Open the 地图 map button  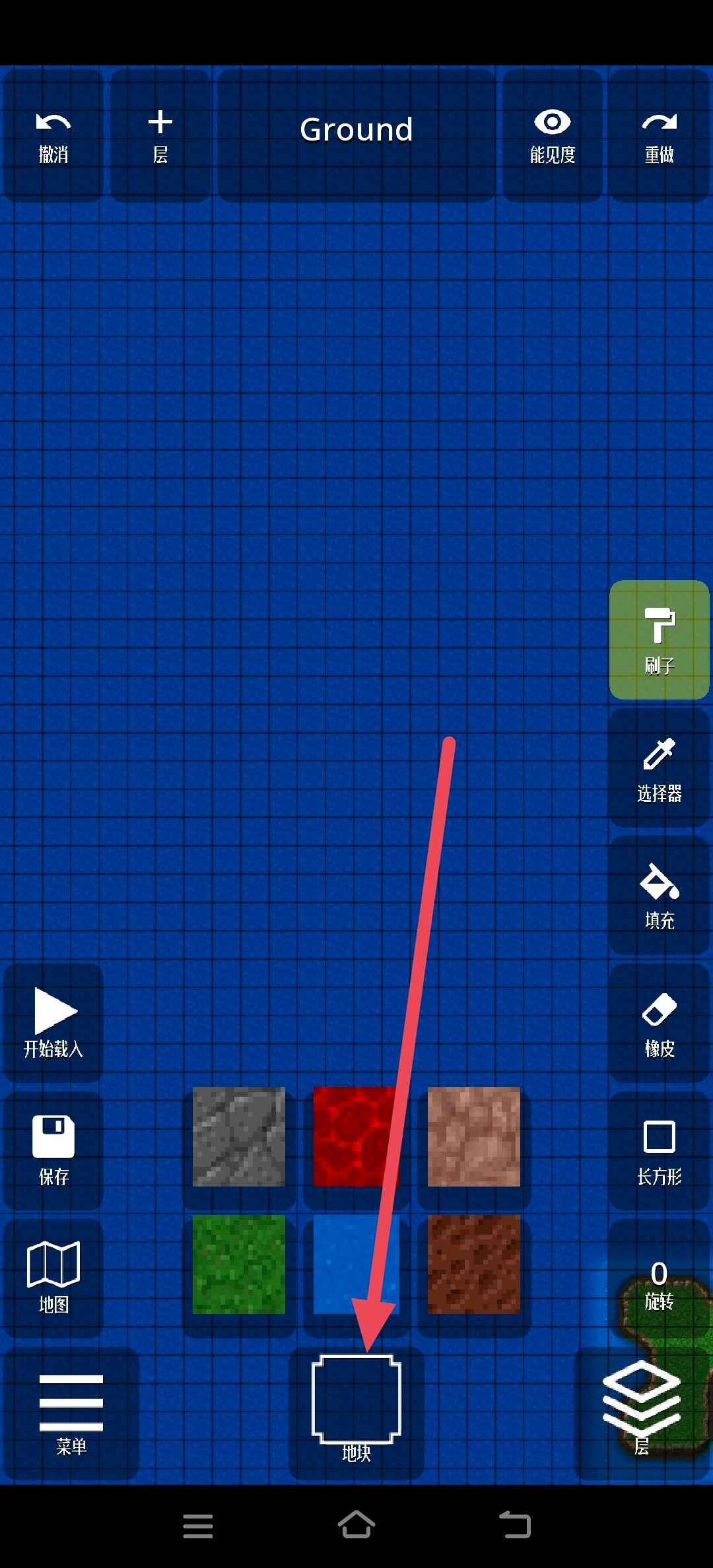pos(53,1278)
